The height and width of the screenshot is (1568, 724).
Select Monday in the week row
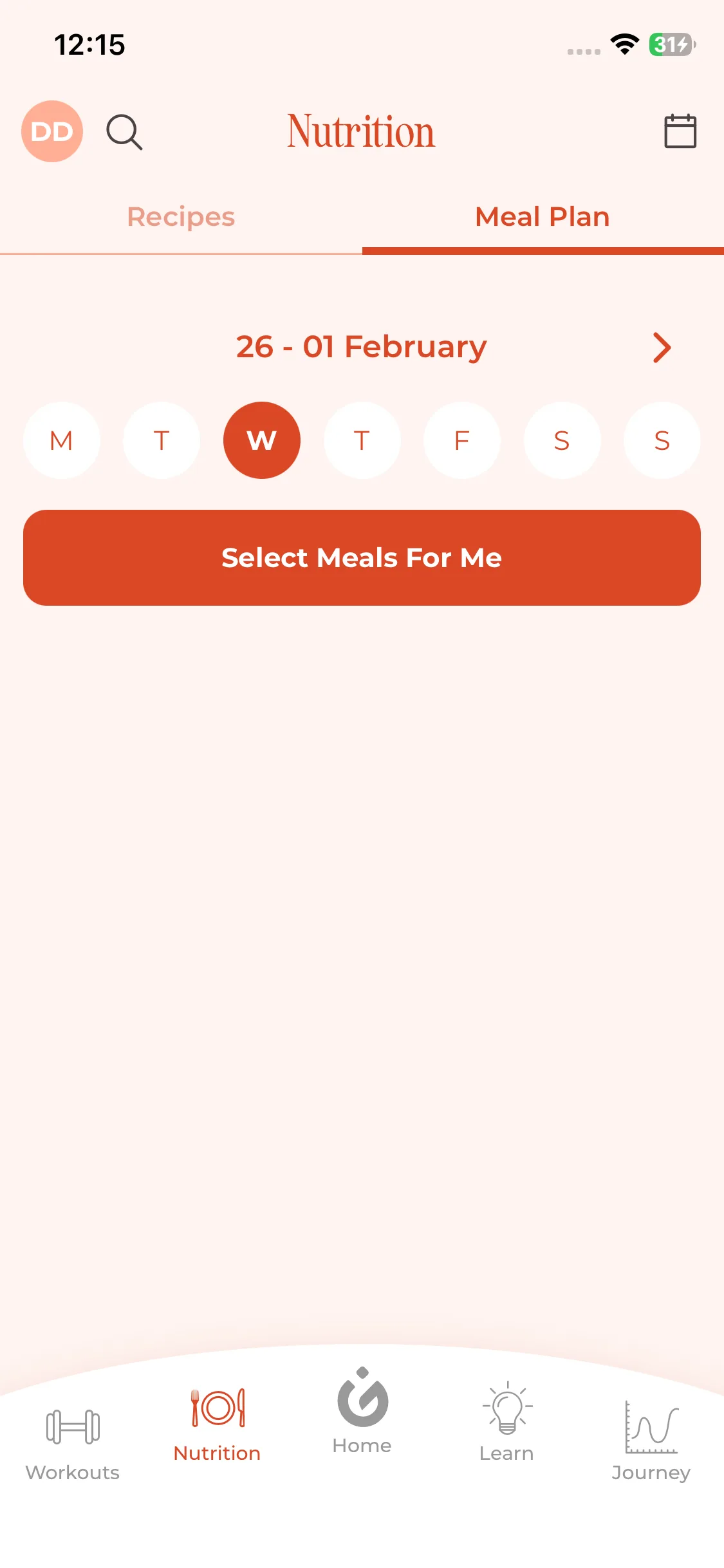[62, 440]
